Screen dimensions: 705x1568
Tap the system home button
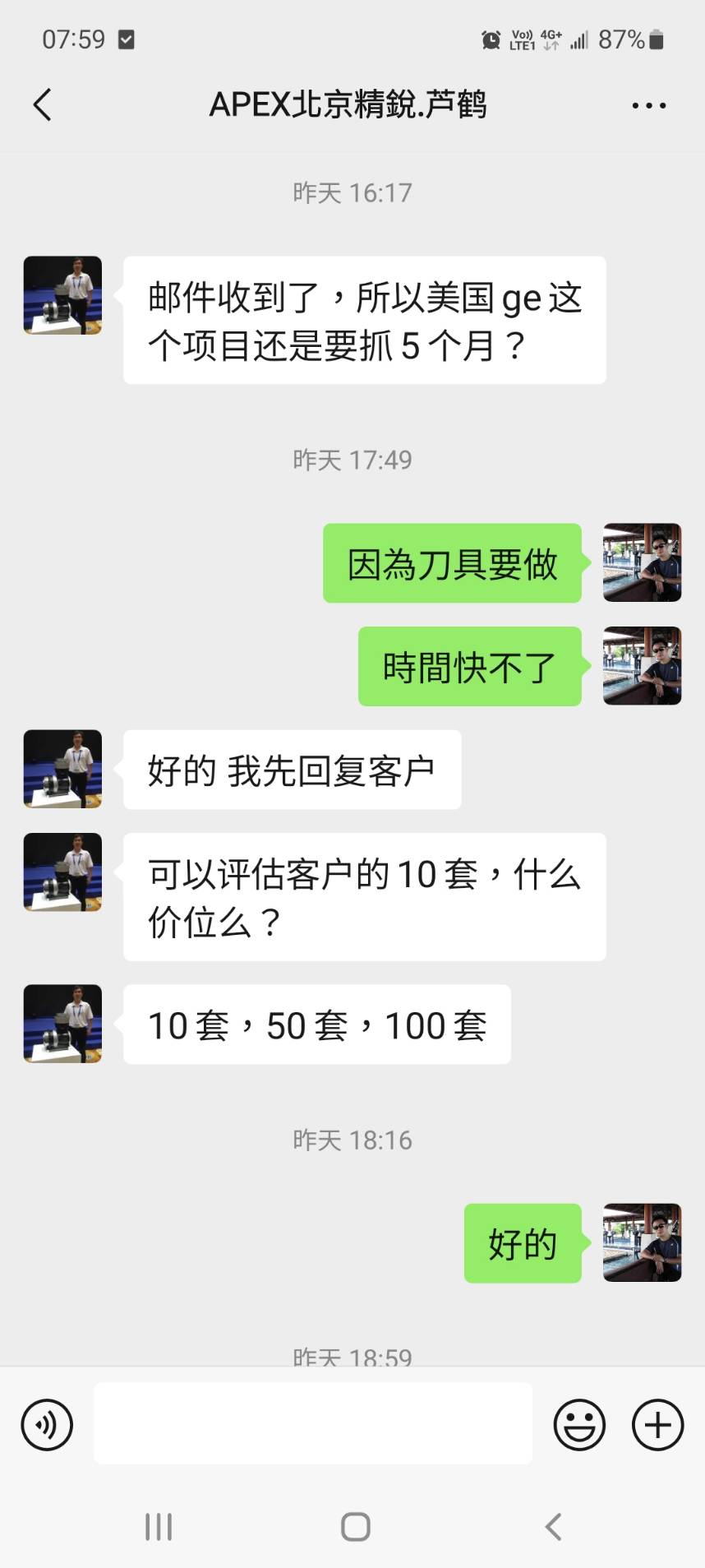355,1527
